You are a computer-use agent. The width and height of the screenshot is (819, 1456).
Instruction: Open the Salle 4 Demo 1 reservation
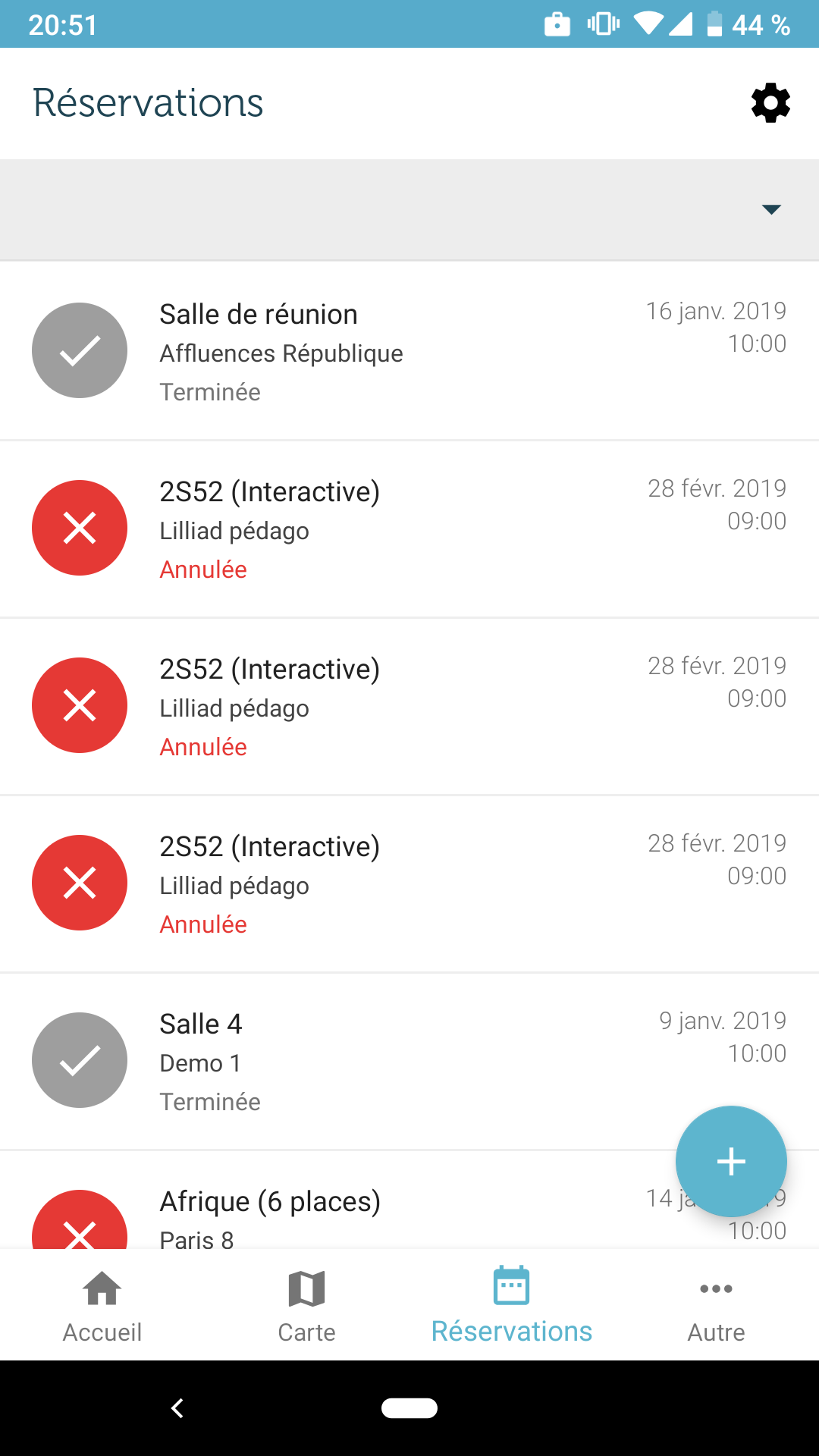click(409, 1061)
